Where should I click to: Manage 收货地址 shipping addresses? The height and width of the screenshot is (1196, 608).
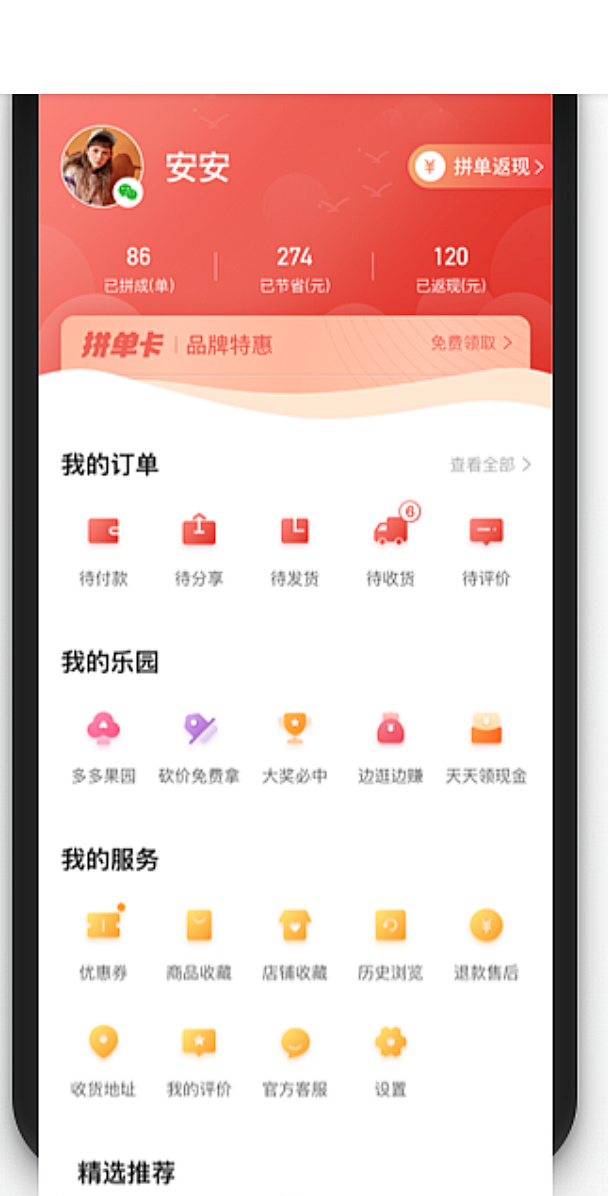coord(103,1062)
